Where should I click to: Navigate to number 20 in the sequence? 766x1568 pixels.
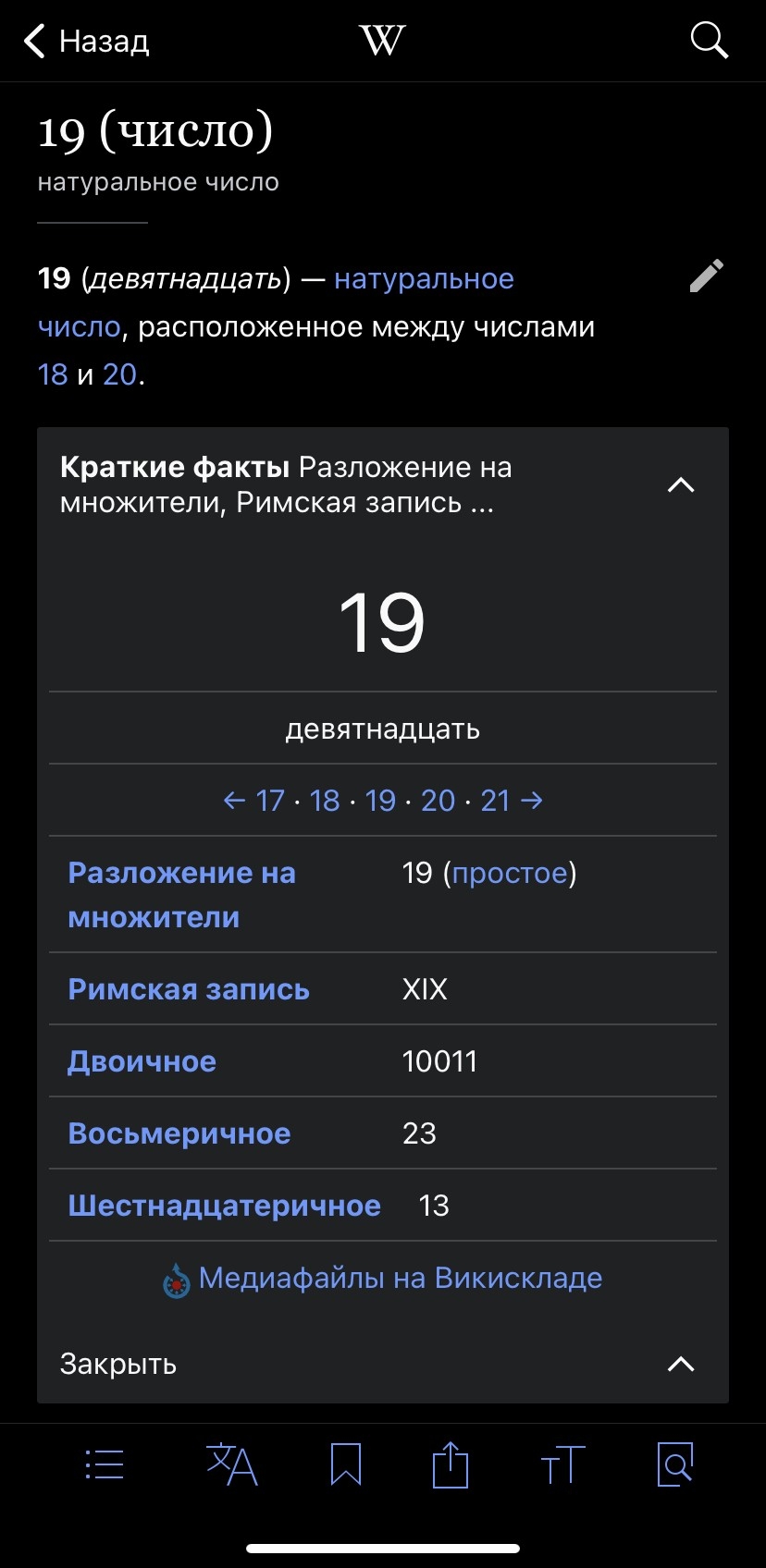tap(436, 801)
